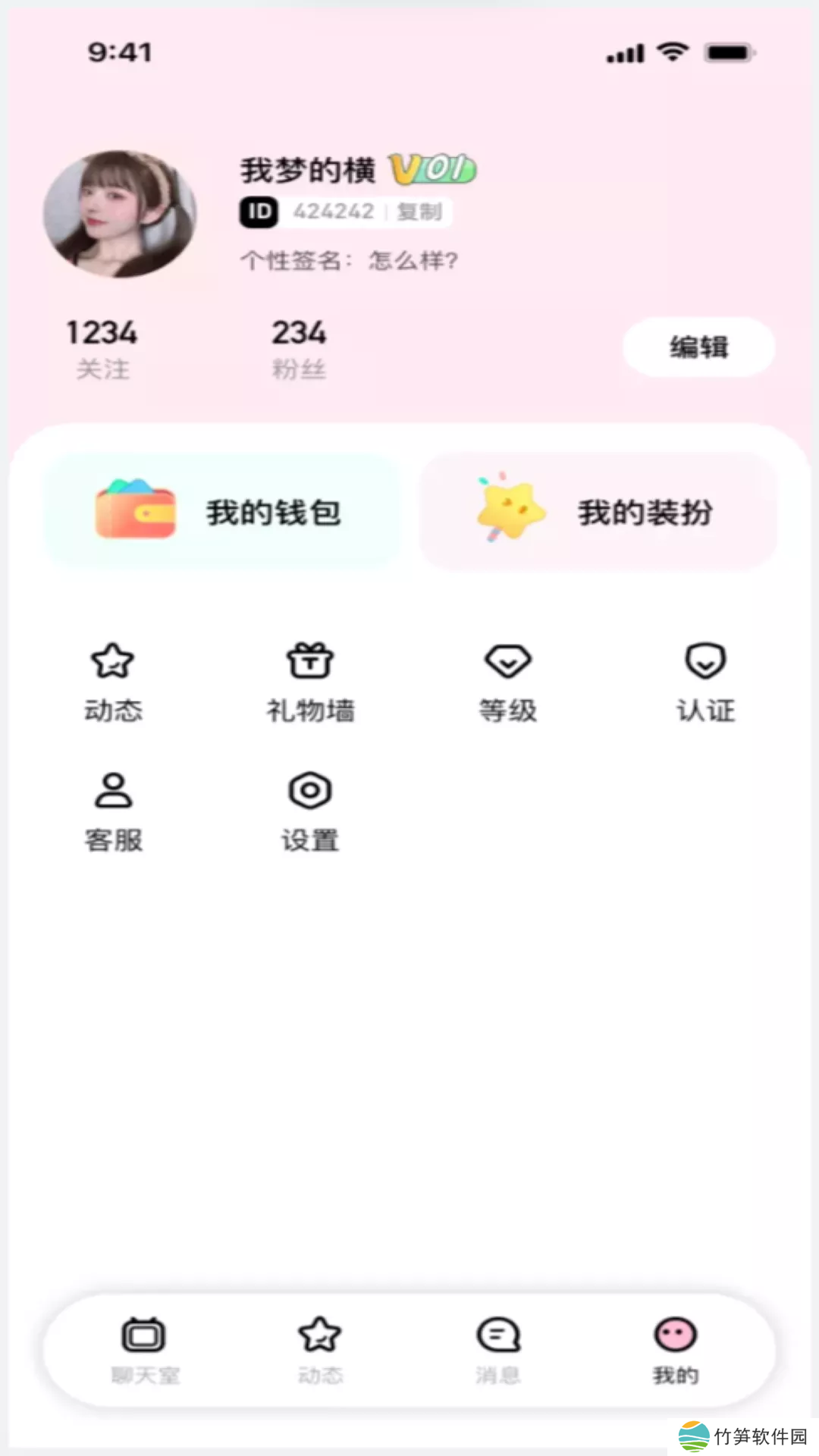819x1456 pixels.
Task: View the 粉丝 fans list
Action: [x=299, y=349]
